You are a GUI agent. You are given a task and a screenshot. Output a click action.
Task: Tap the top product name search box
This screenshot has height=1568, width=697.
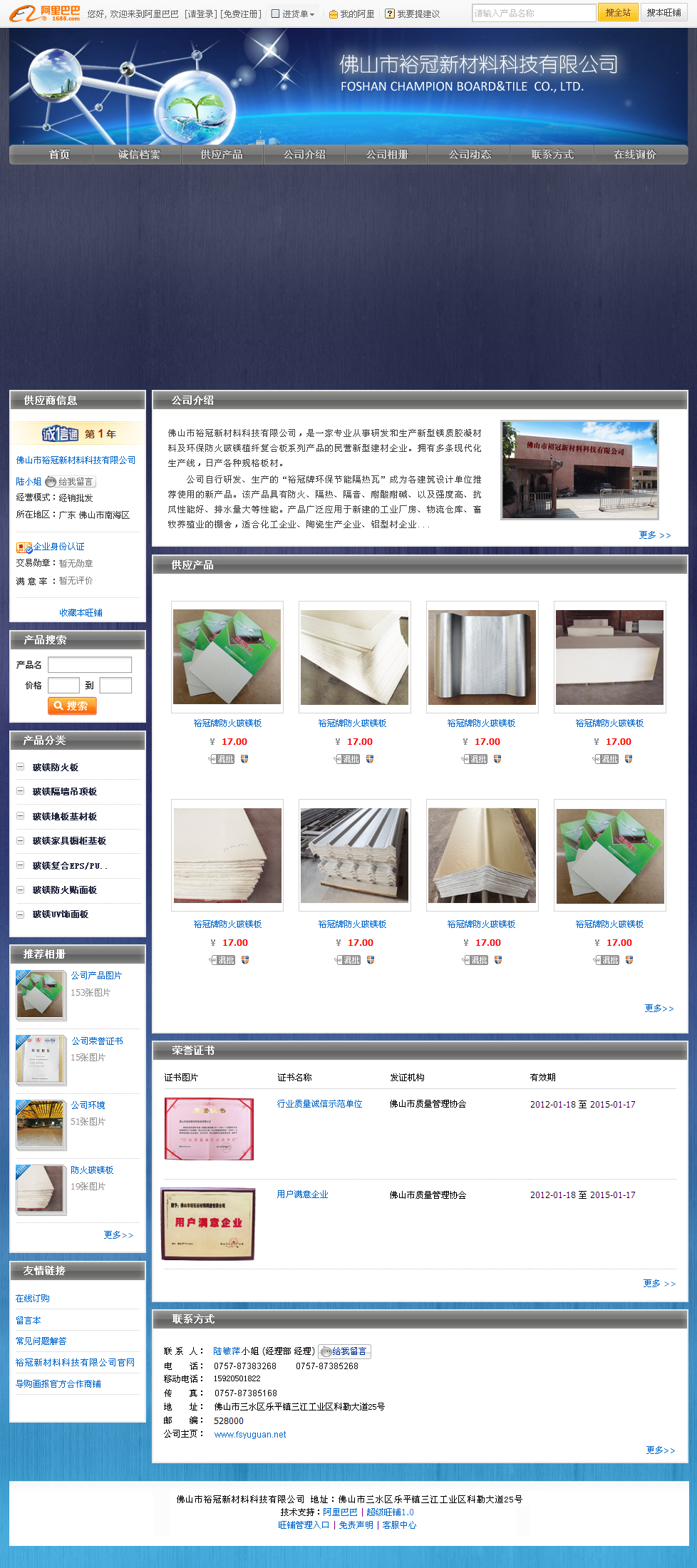point(533,13)
